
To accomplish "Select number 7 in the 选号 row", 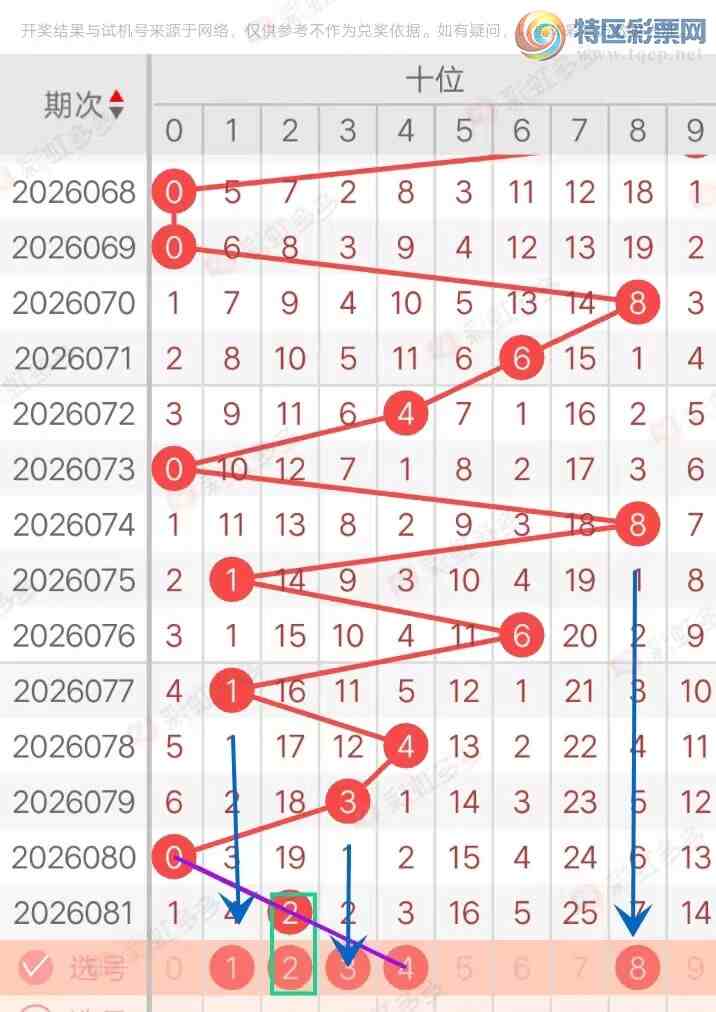I will 579,968.
